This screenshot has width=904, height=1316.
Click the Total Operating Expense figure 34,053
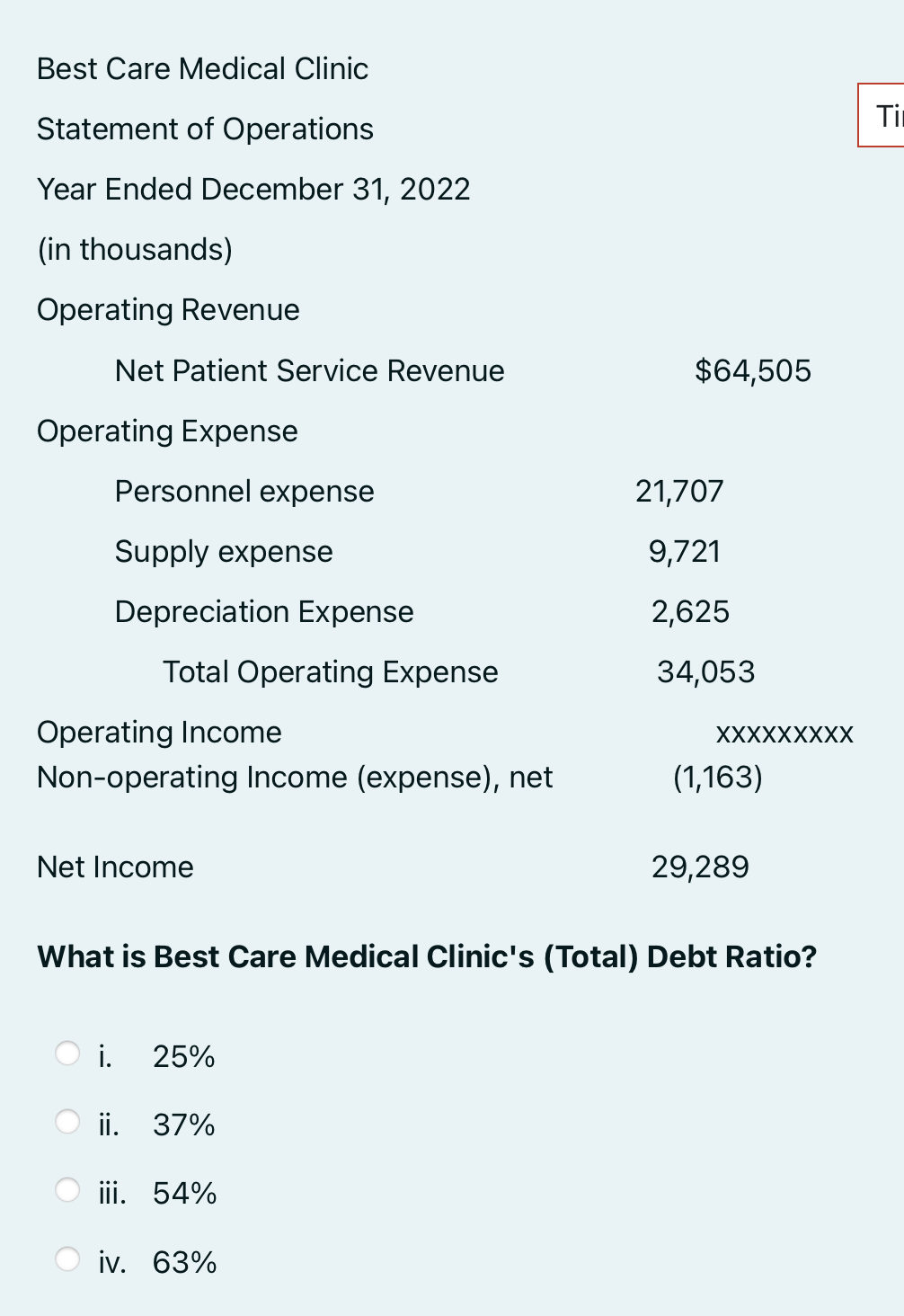coord(706,671)
